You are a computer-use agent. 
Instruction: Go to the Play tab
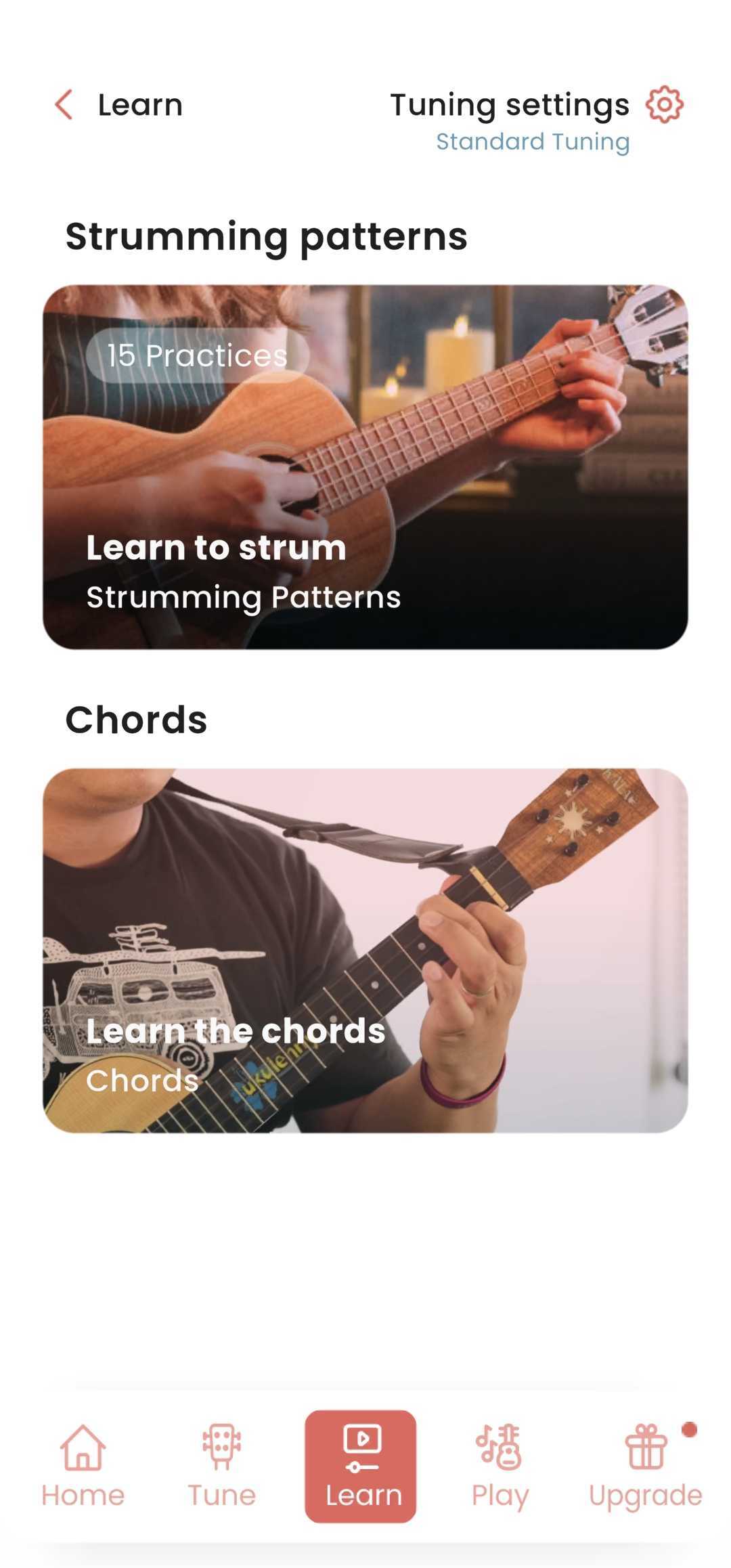500,1466
